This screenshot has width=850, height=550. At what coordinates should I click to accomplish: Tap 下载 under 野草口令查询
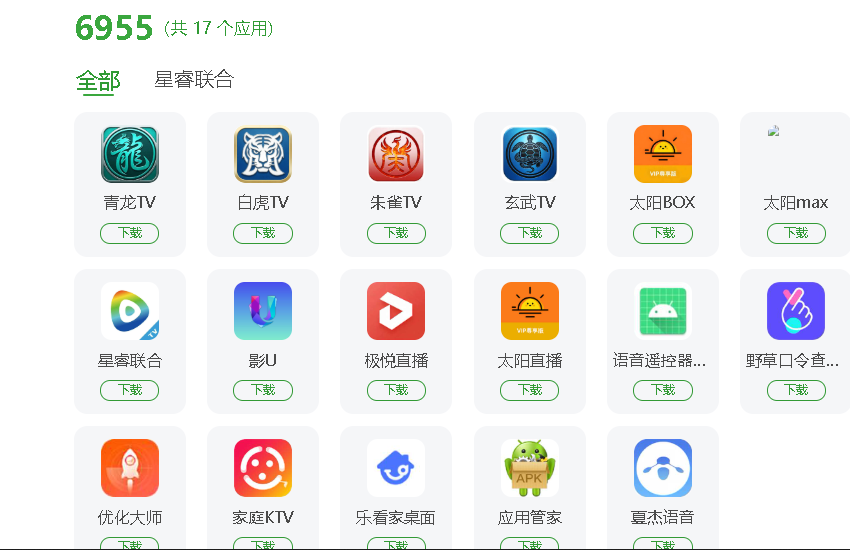[x=796, y=390]
